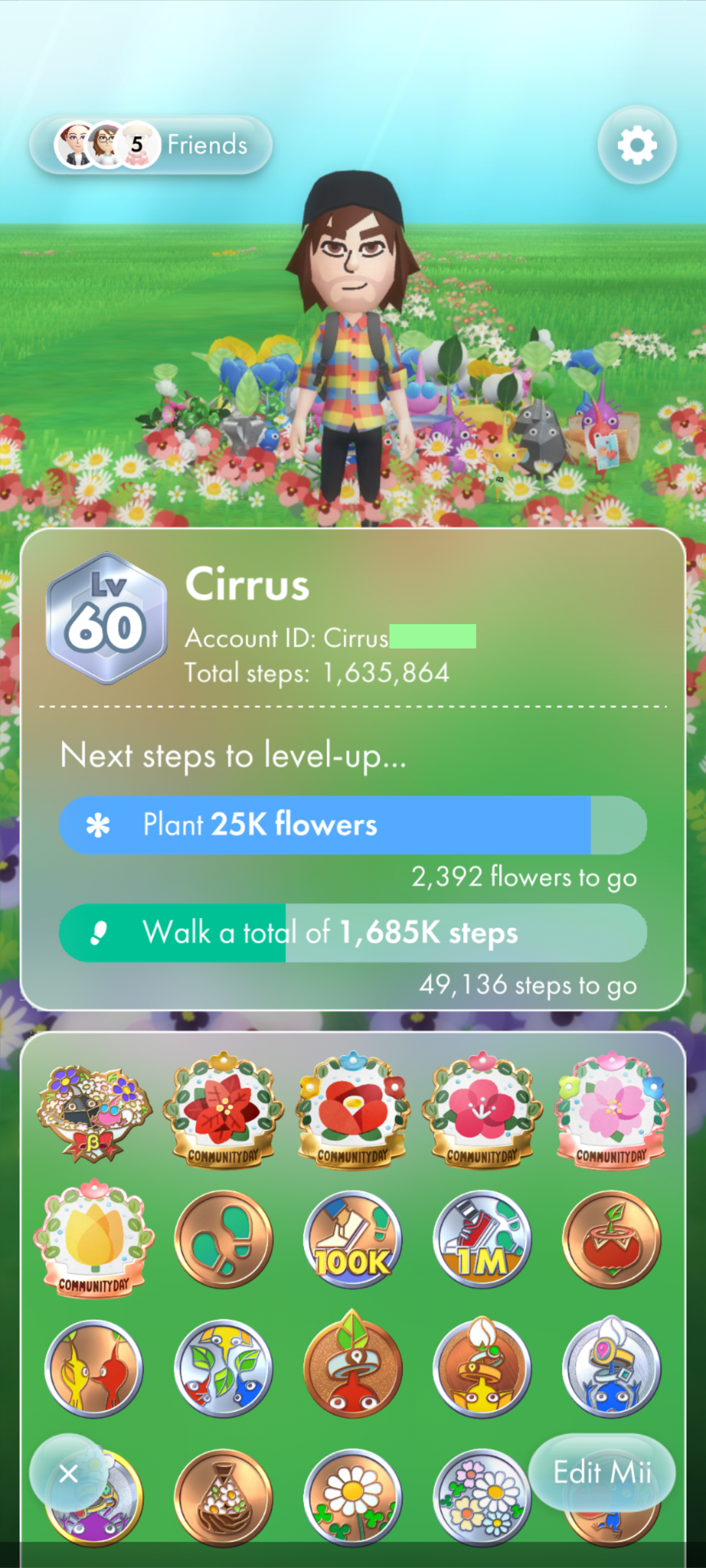Open the Friends list
The width and height of the screenshot is (706, 1568).
pyautogui.click(x=151, y=145)
